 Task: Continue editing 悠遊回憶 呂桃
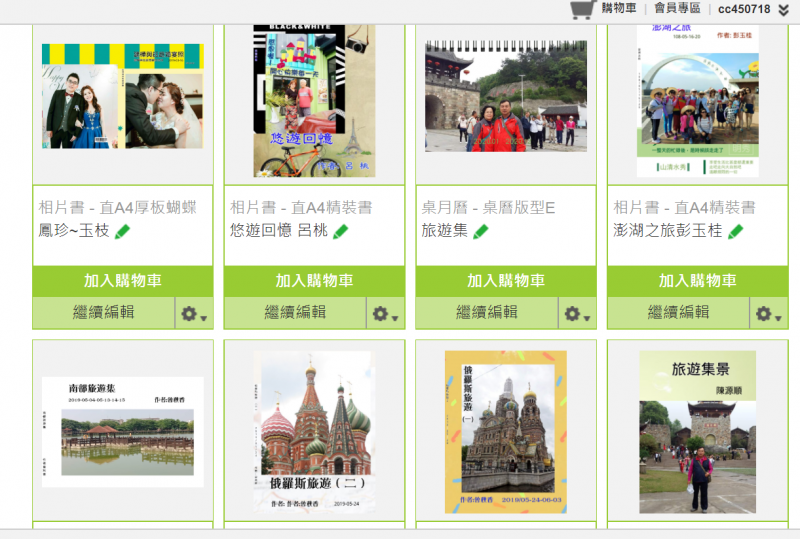(x=294, y=312)
